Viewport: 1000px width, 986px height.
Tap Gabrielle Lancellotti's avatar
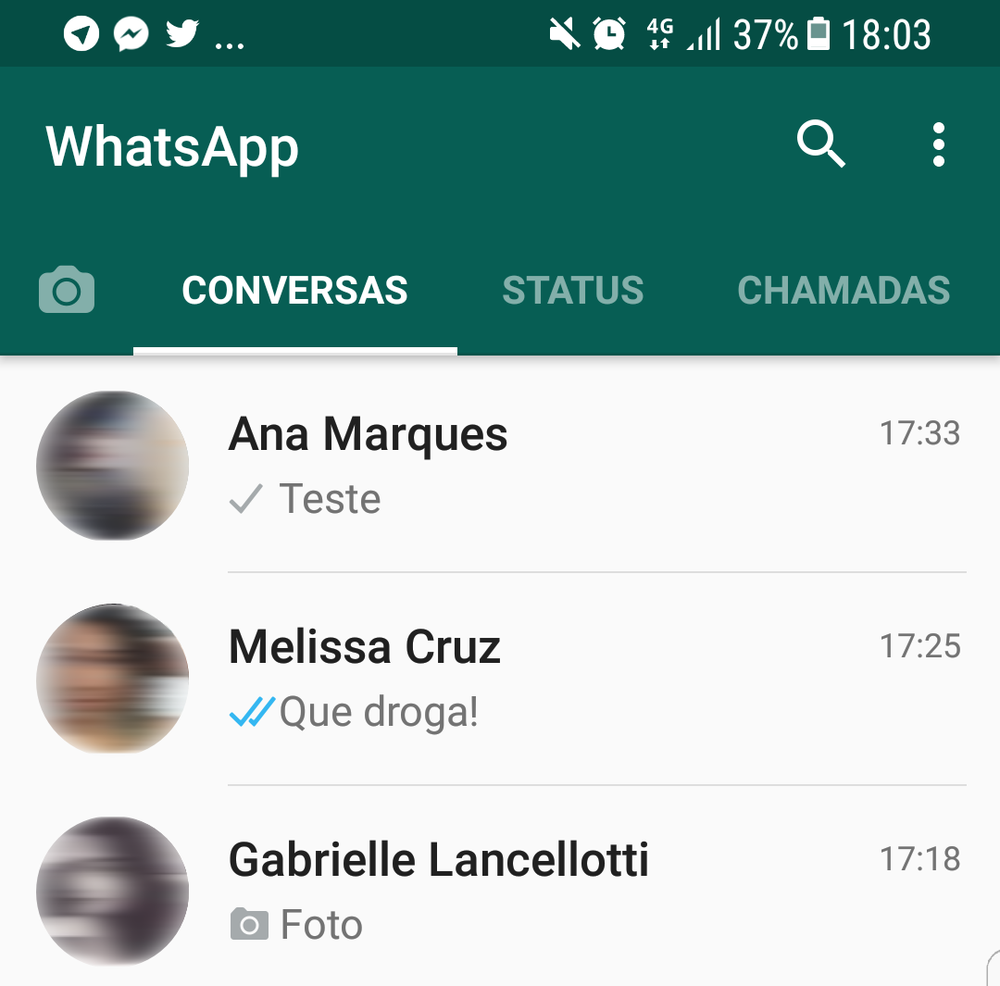tap(112, 891)
